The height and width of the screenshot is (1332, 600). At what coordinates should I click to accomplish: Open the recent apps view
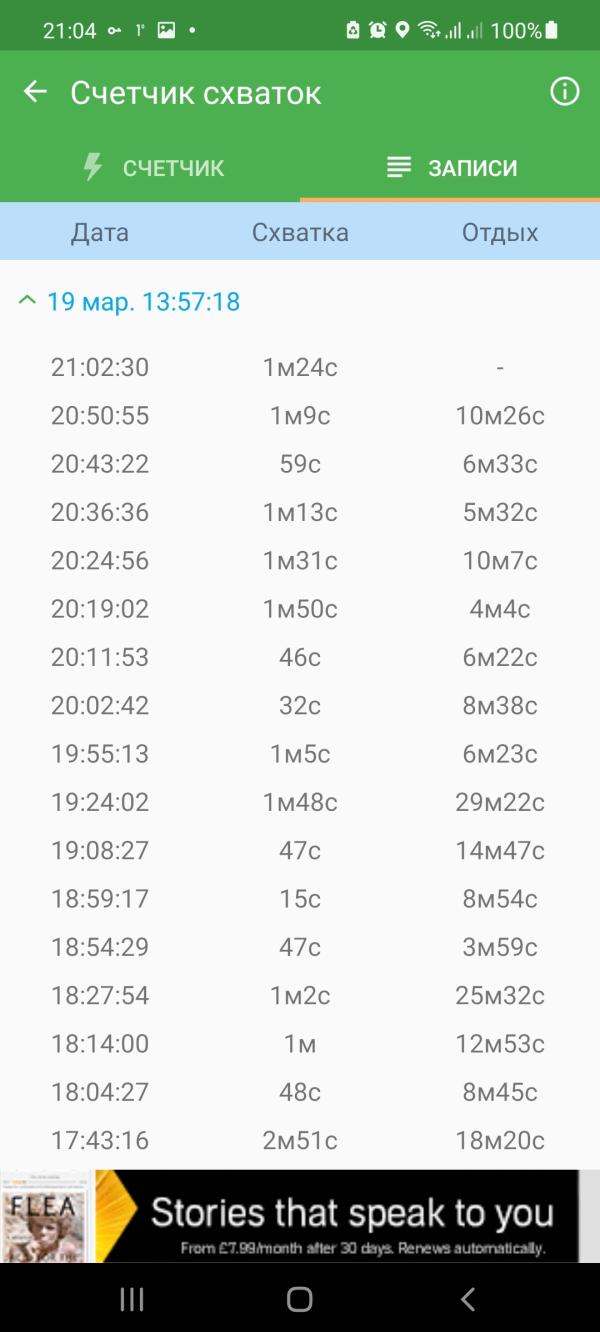coord(132,1299)
